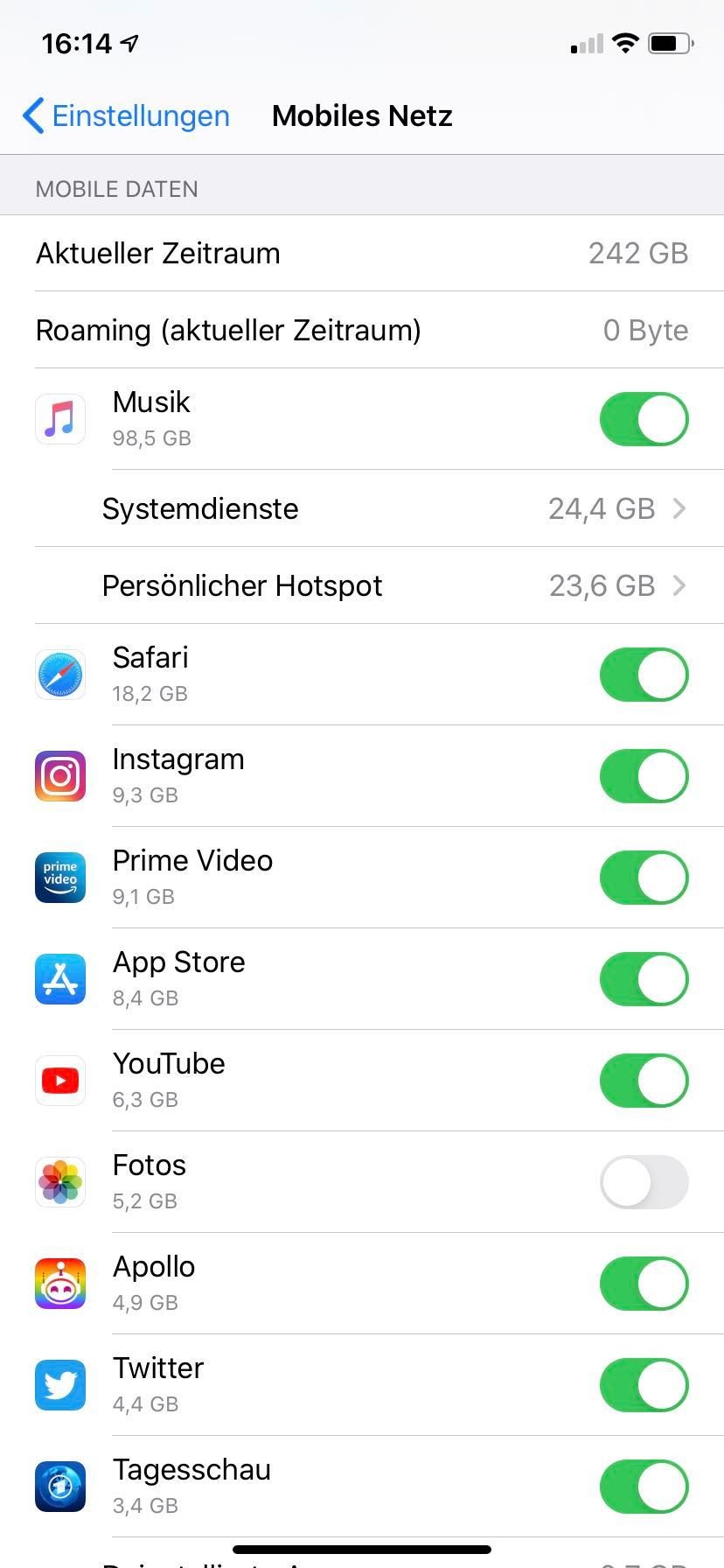This screenshot has height=1568, width=724.
Task: Switch off App Store mobile data
Action: click(644, 979)
